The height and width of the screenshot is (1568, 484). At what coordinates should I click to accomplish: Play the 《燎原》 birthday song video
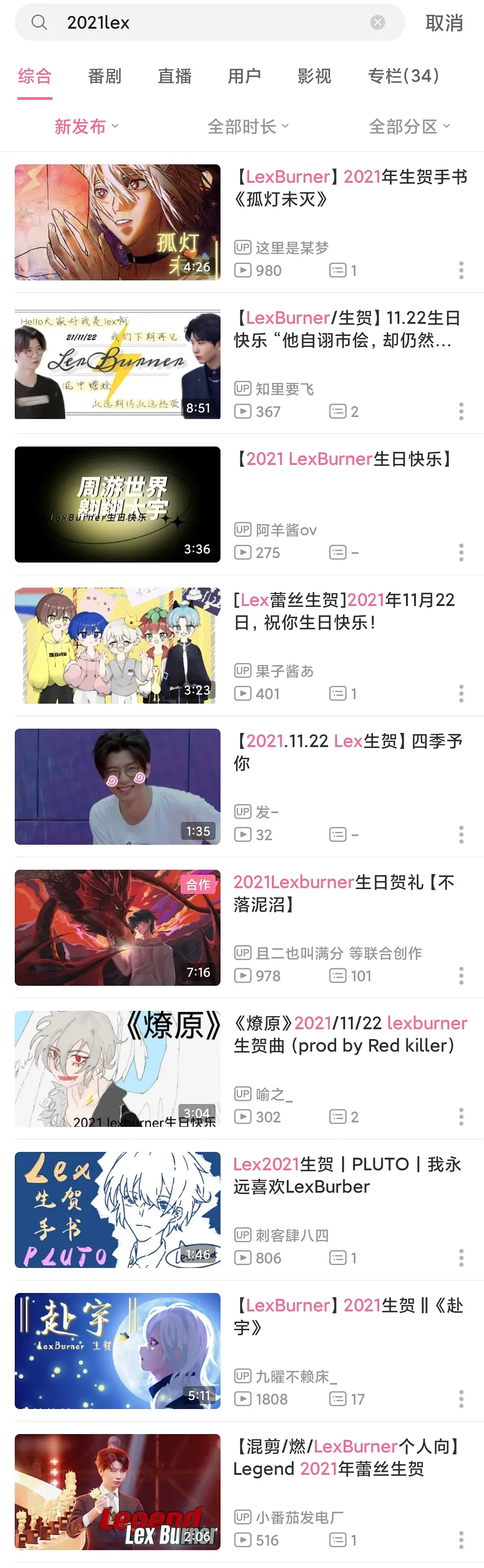point(117,1068)
